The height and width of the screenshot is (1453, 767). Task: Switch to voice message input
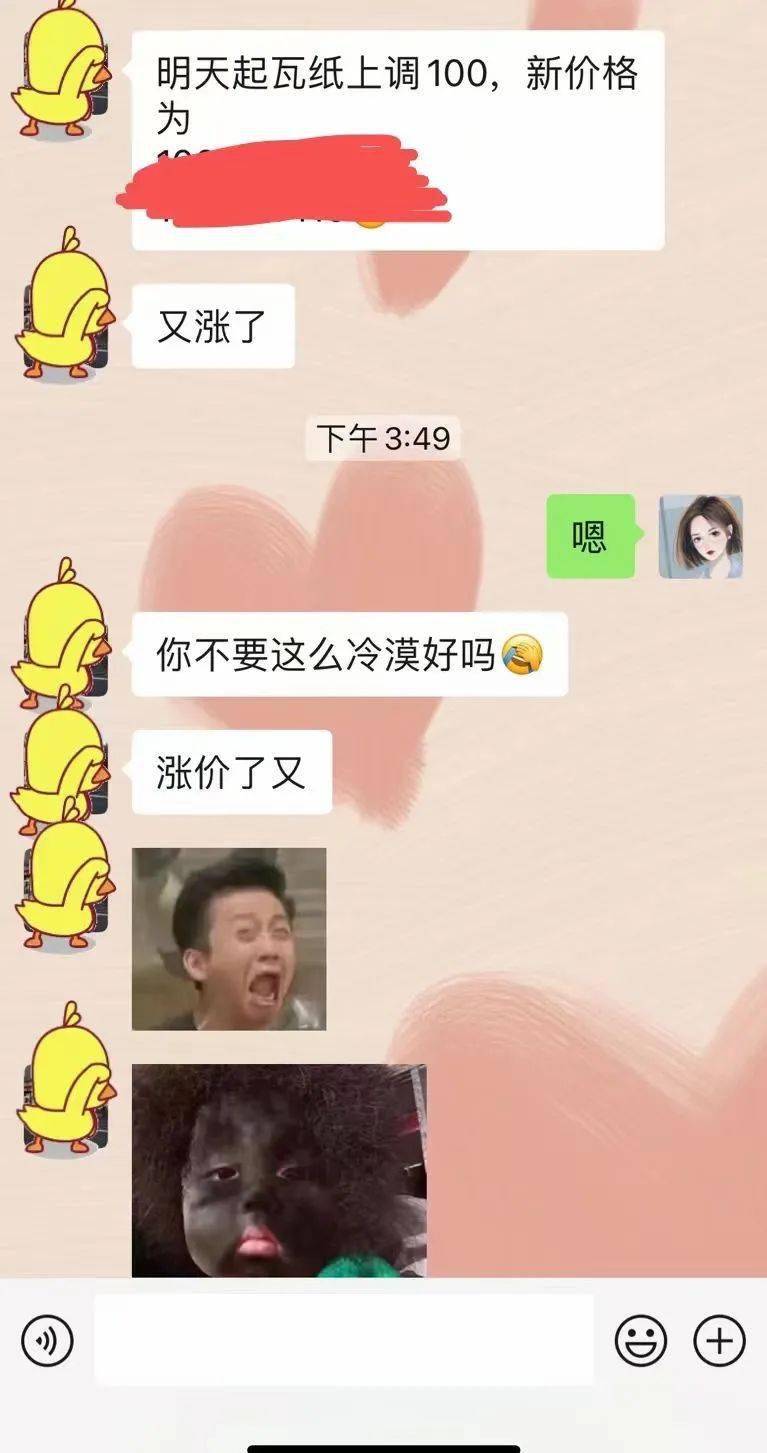pyautogui.click(x=47, y=1340)
